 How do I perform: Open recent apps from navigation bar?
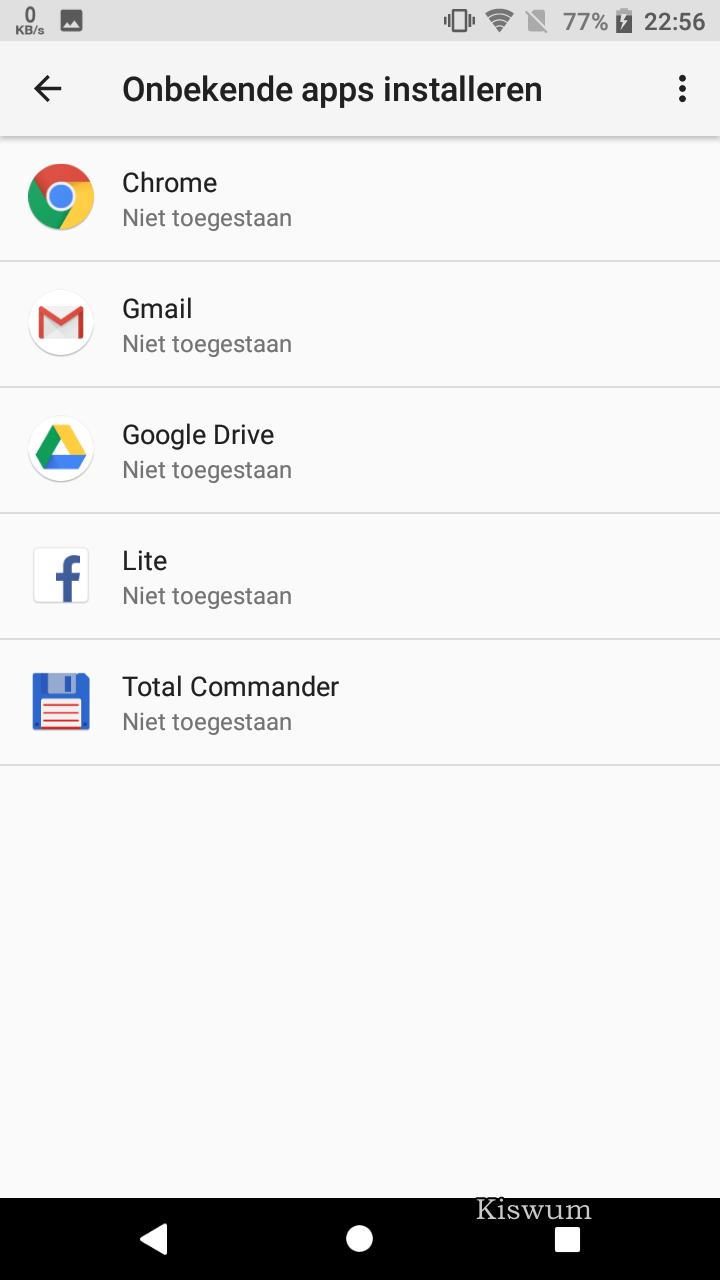click(x=567, y=1239)
